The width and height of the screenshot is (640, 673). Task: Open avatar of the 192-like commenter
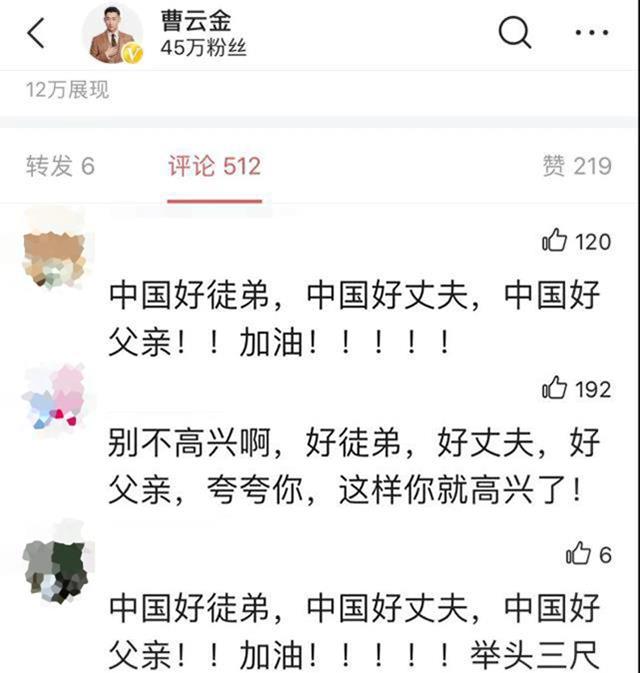(54, 397)
